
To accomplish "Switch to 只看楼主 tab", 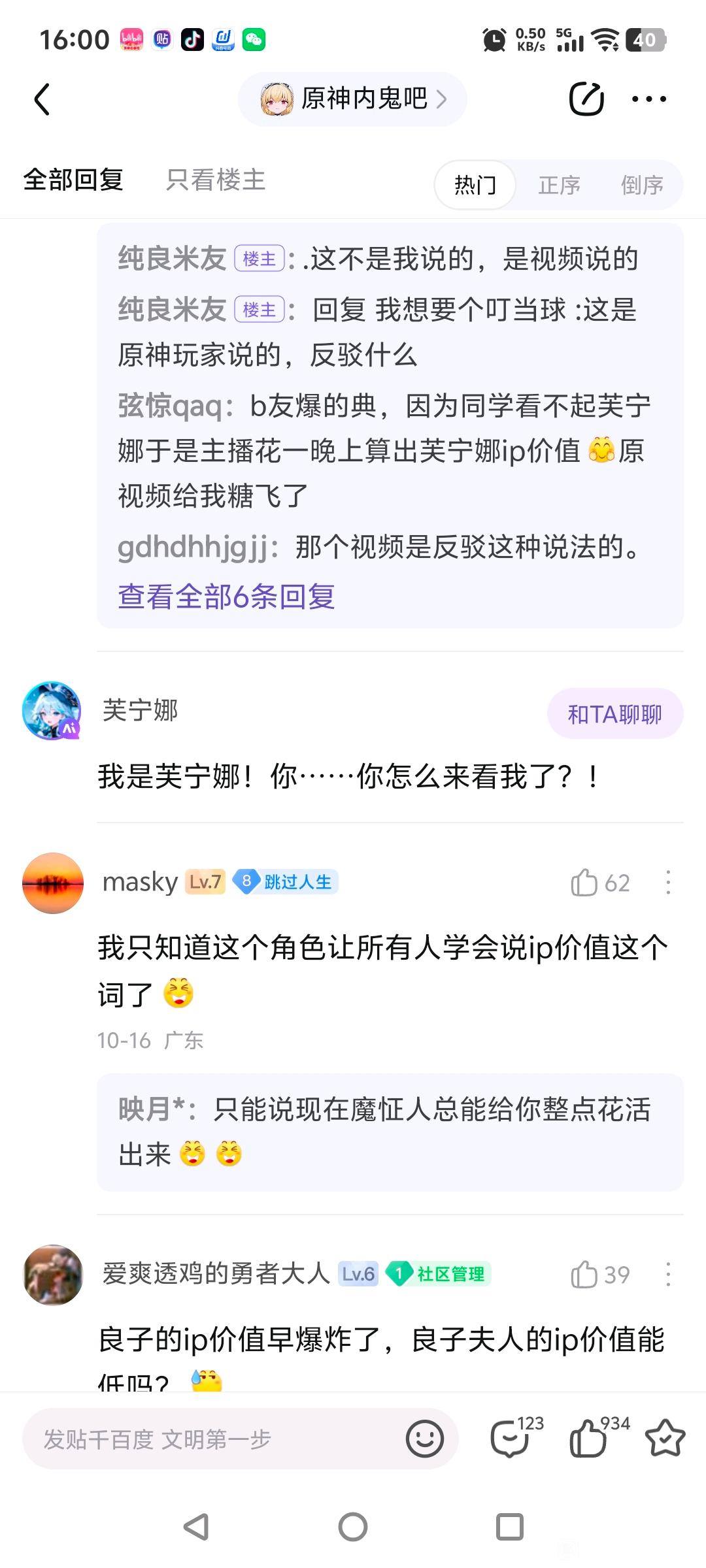I will click(x=216, y=180).
